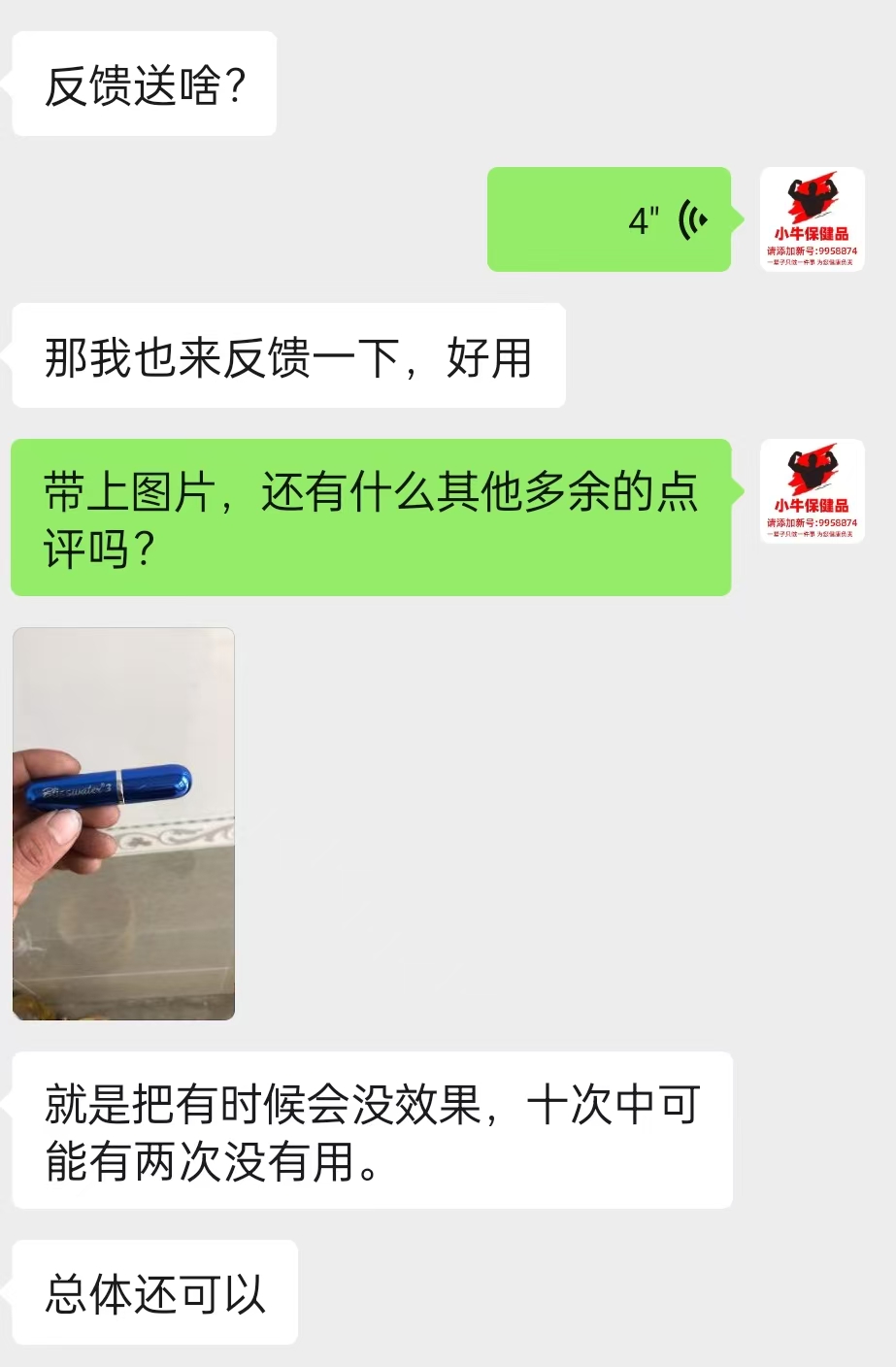Viewport: 896px width, 1367px height.
Task: Tap the upper avatar beside the voice message
Action: point(812,219)
